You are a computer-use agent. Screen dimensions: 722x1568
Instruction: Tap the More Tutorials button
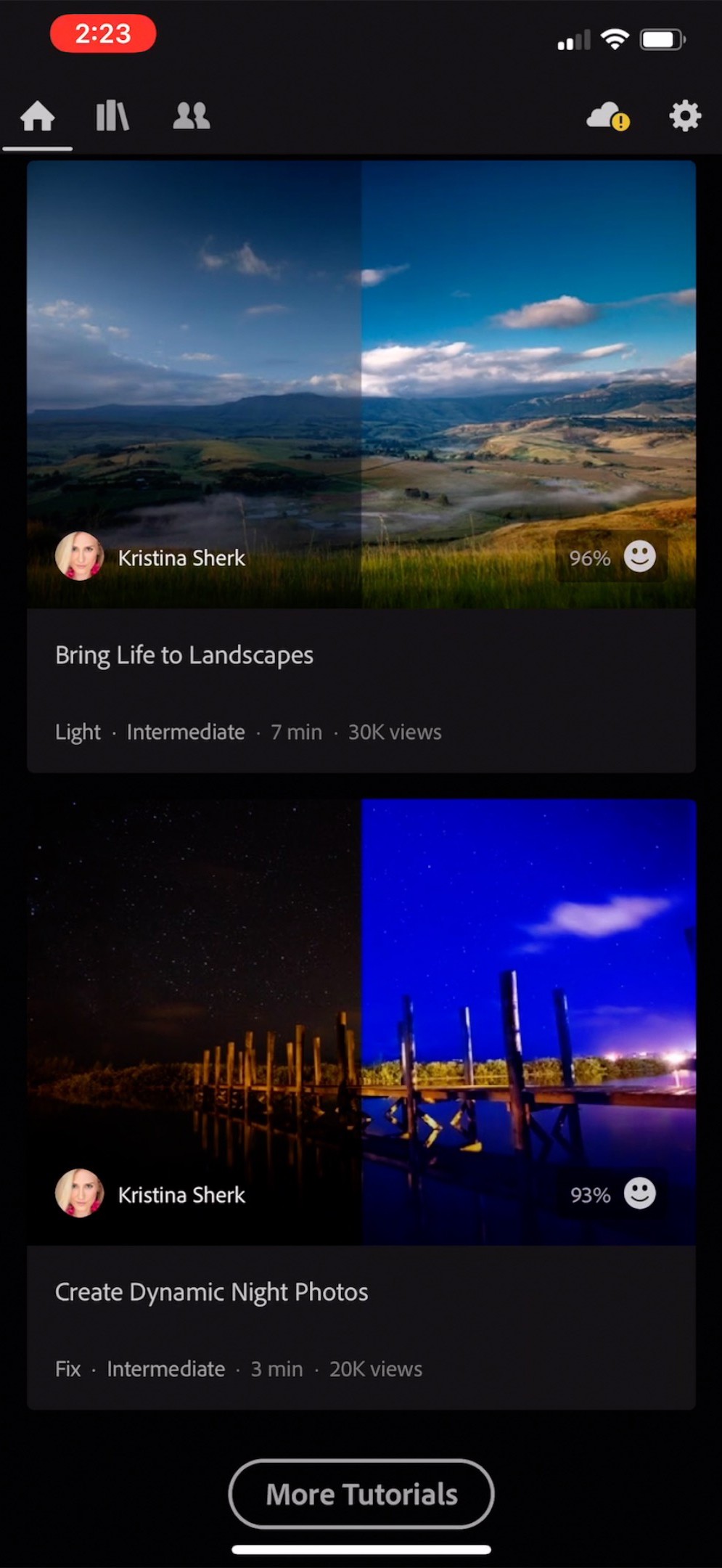click(x=361, y=1494)
